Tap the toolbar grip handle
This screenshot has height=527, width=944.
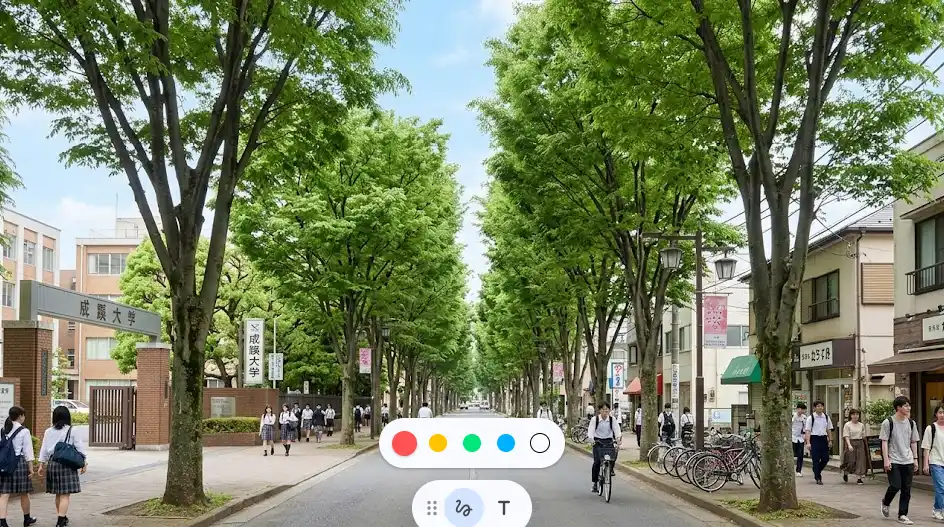(x=432, y=508)
